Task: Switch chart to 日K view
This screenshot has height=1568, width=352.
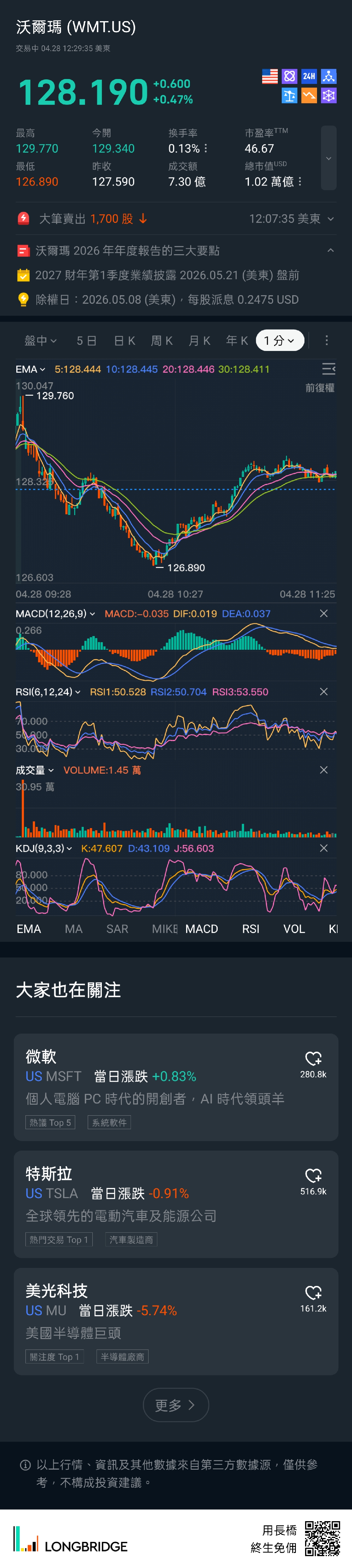Action: pos(125,340)
